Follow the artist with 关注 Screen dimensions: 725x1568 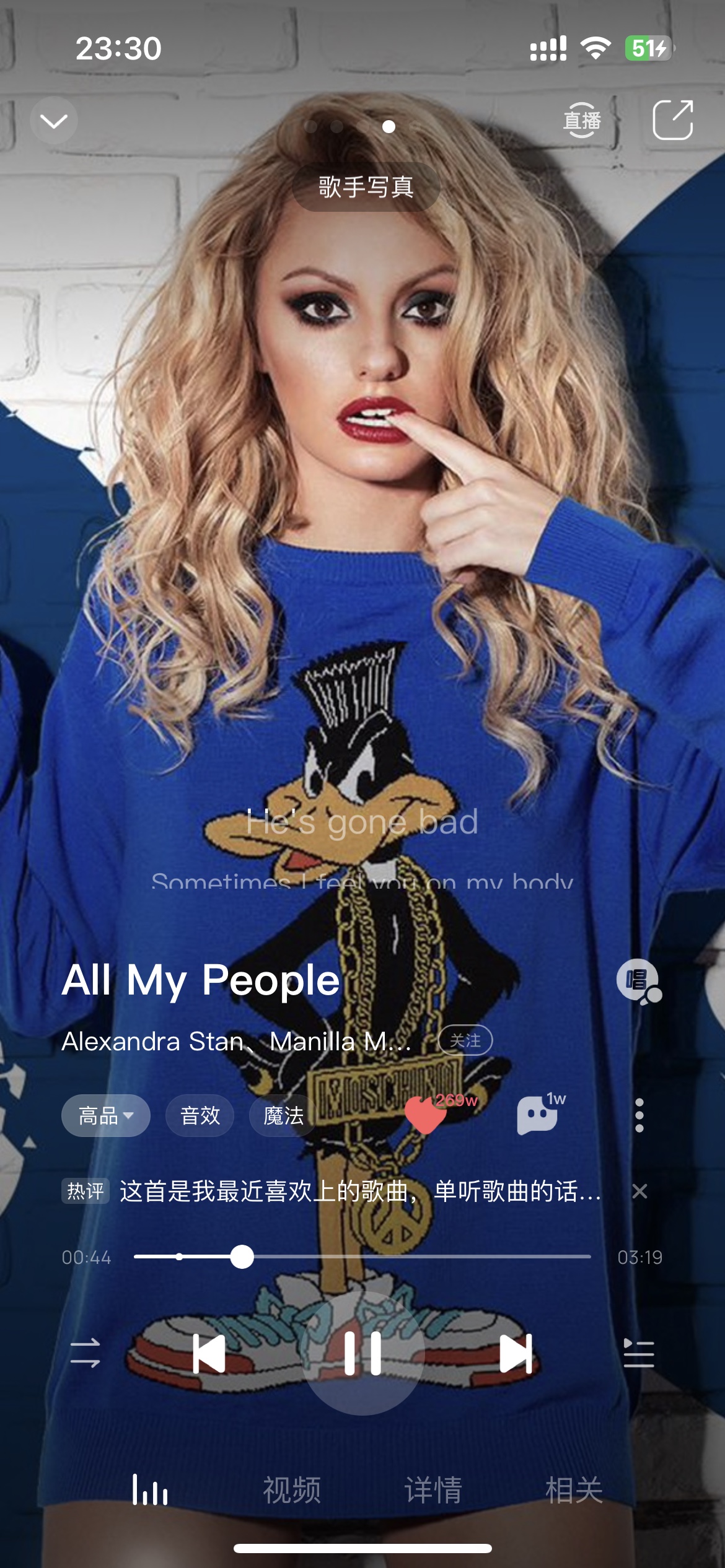(465, 1040)
